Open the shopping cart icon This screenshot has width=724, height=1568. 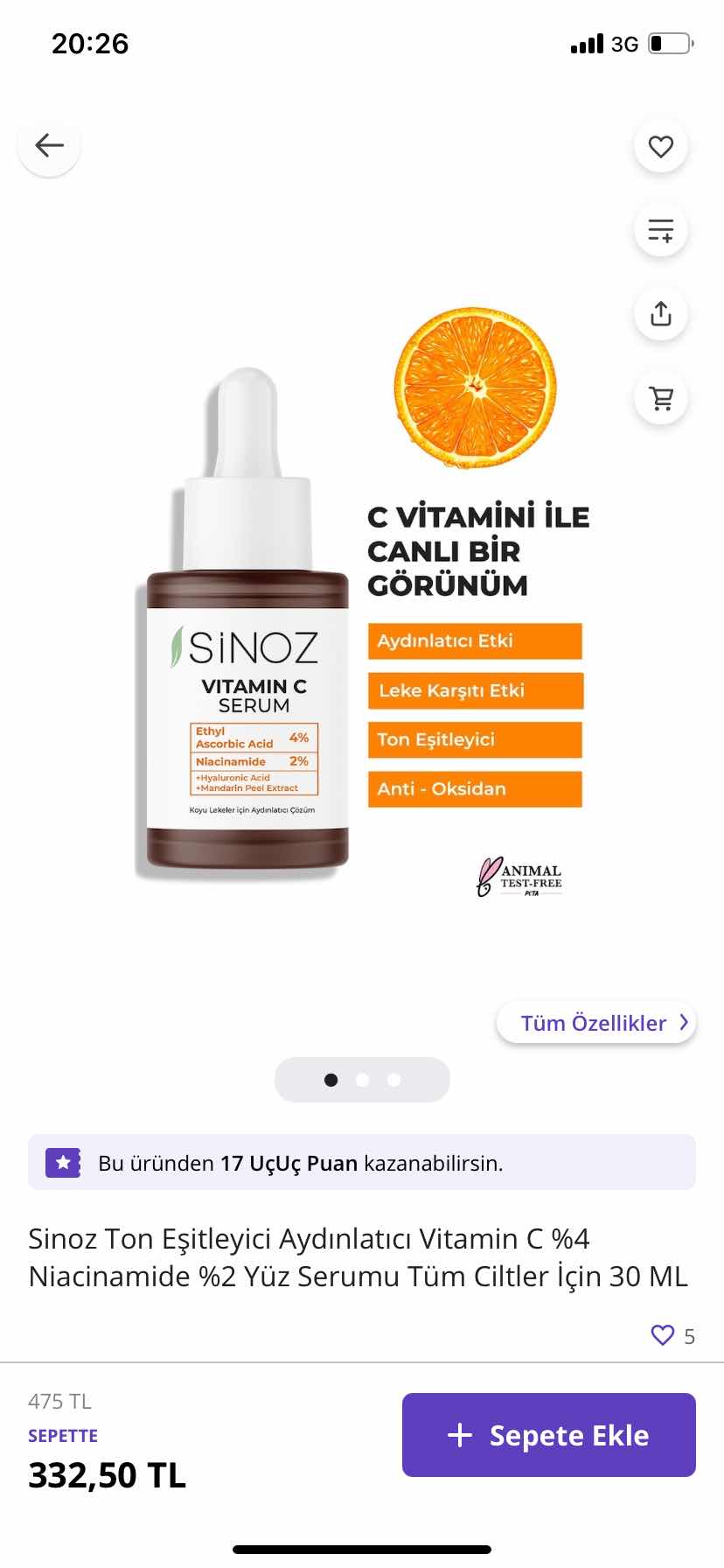661,398
